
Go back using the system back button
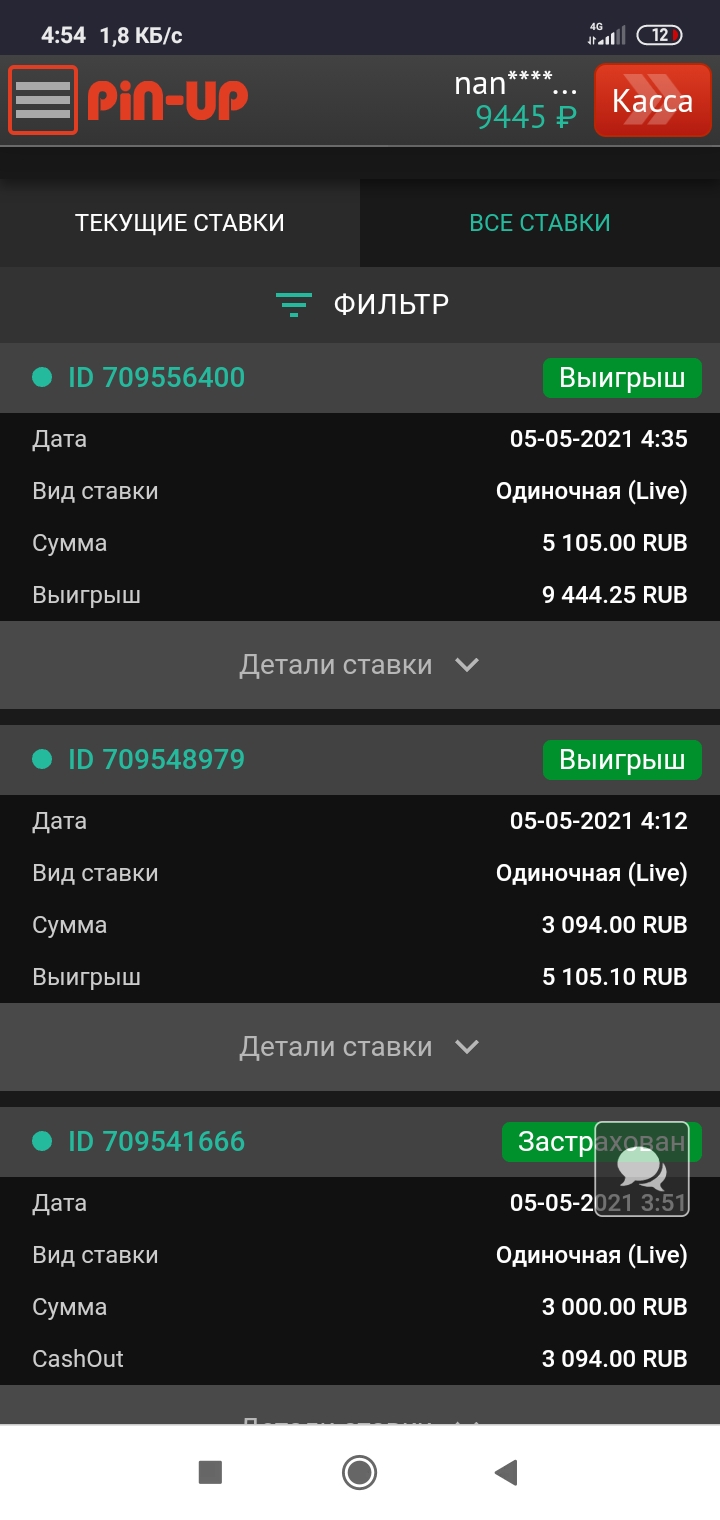point(507,1472)
